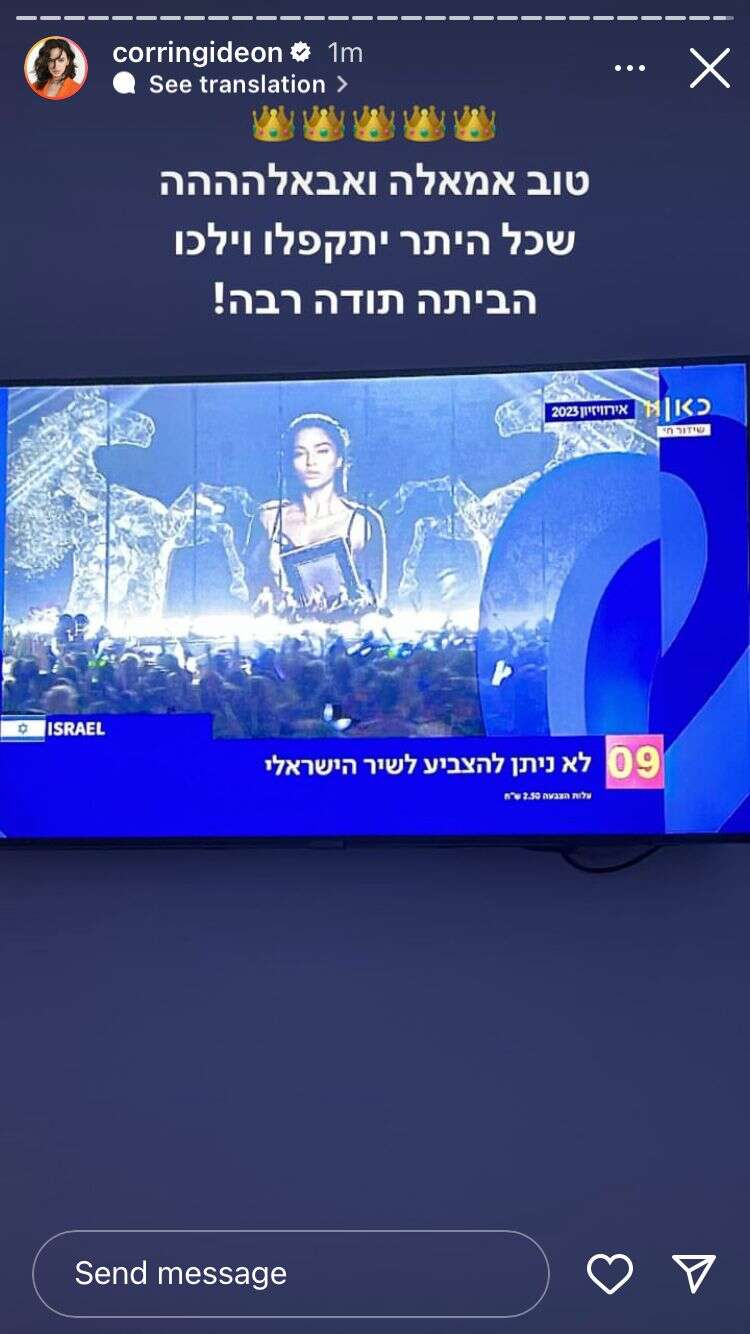Close the story viewer
Screen dimensions: 750x1334
tap(710, 68)
